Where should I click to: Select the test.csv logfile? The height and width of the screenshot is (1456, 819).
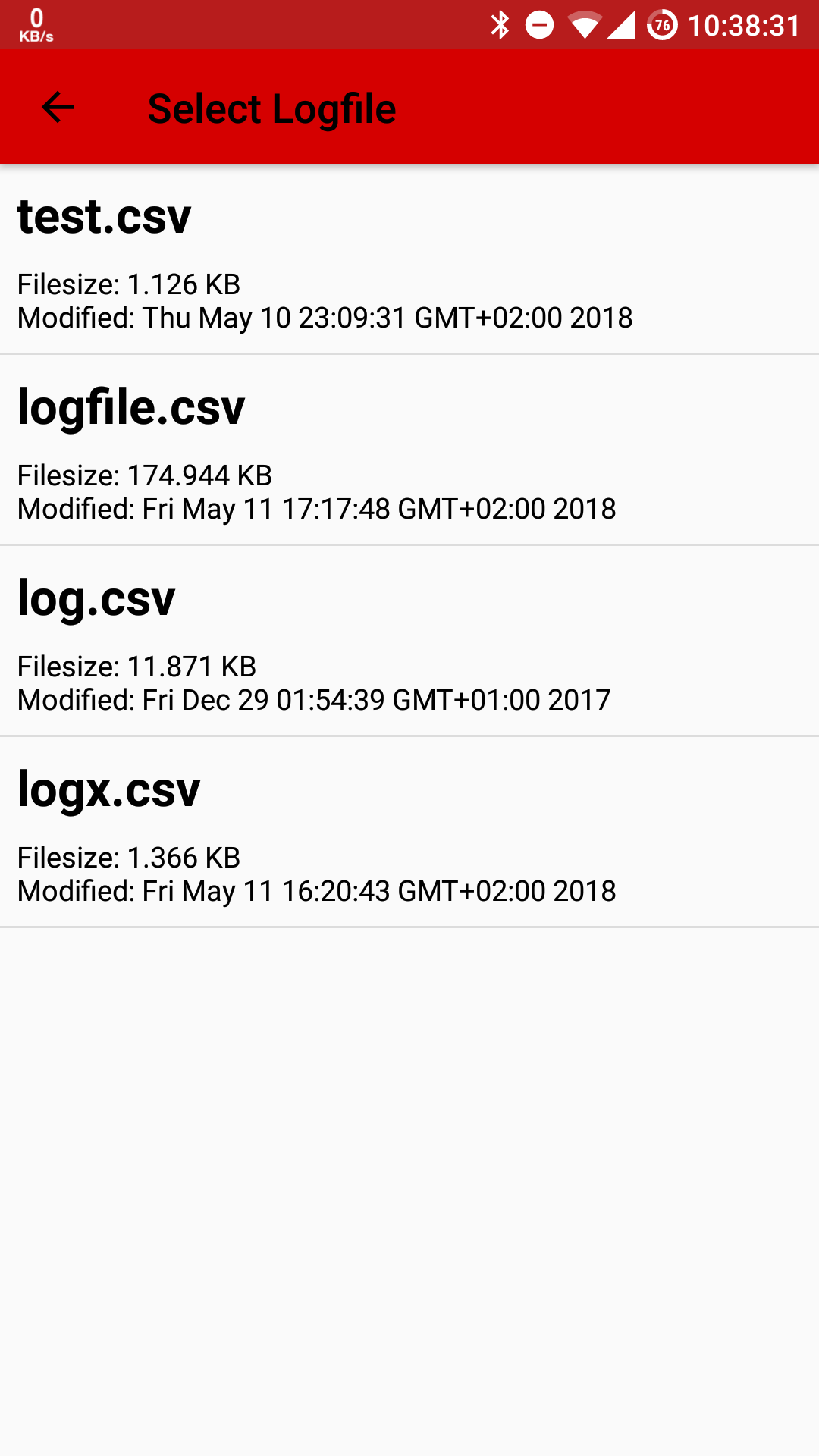(409, 259)
